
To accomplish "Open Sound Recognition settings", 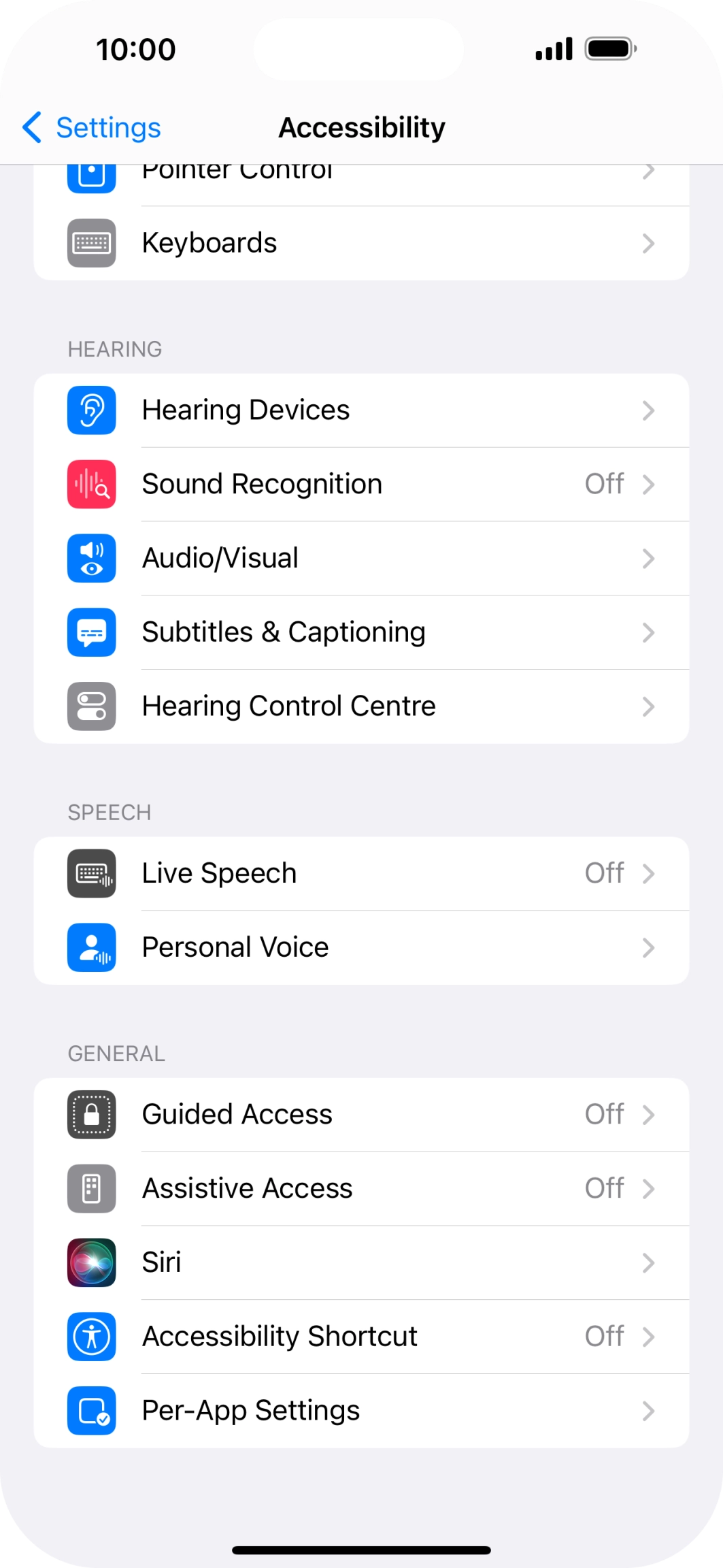I will pos(360,485).
